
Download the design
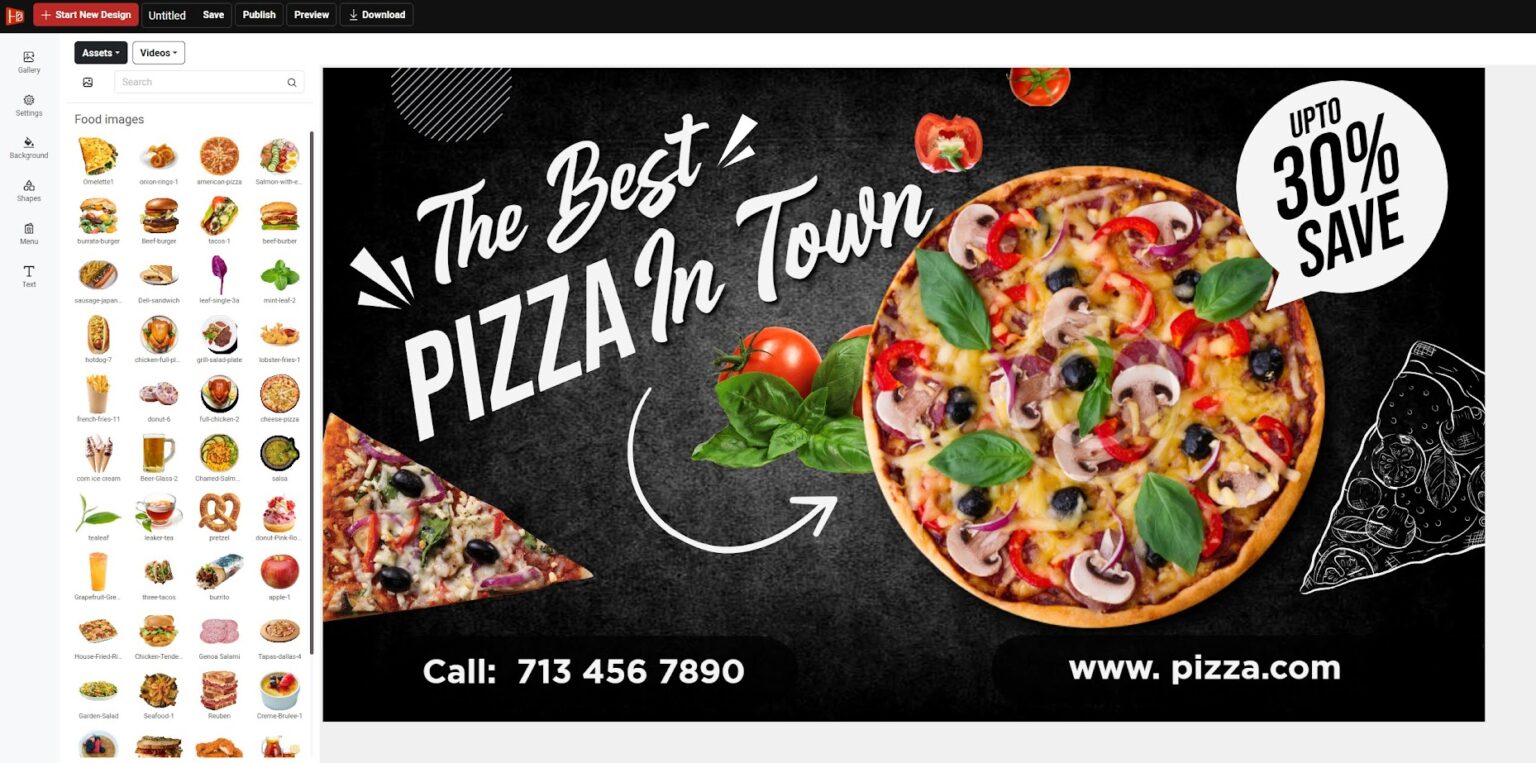[376, 15]
